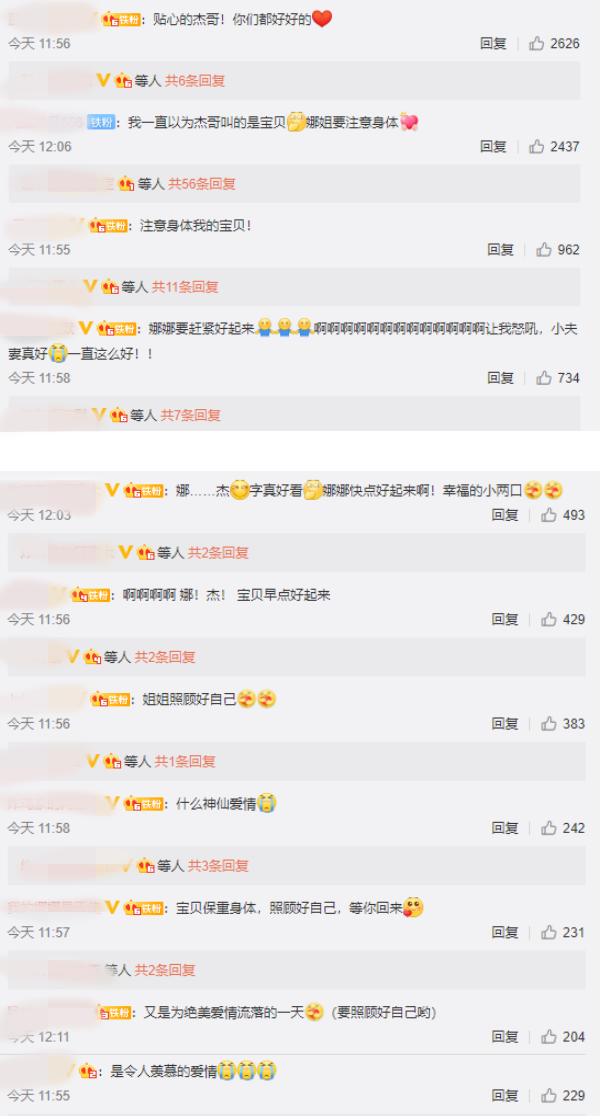
Task: Reply to 注意身体我的宝贝 comment
Action: click(x=500, y=249)
